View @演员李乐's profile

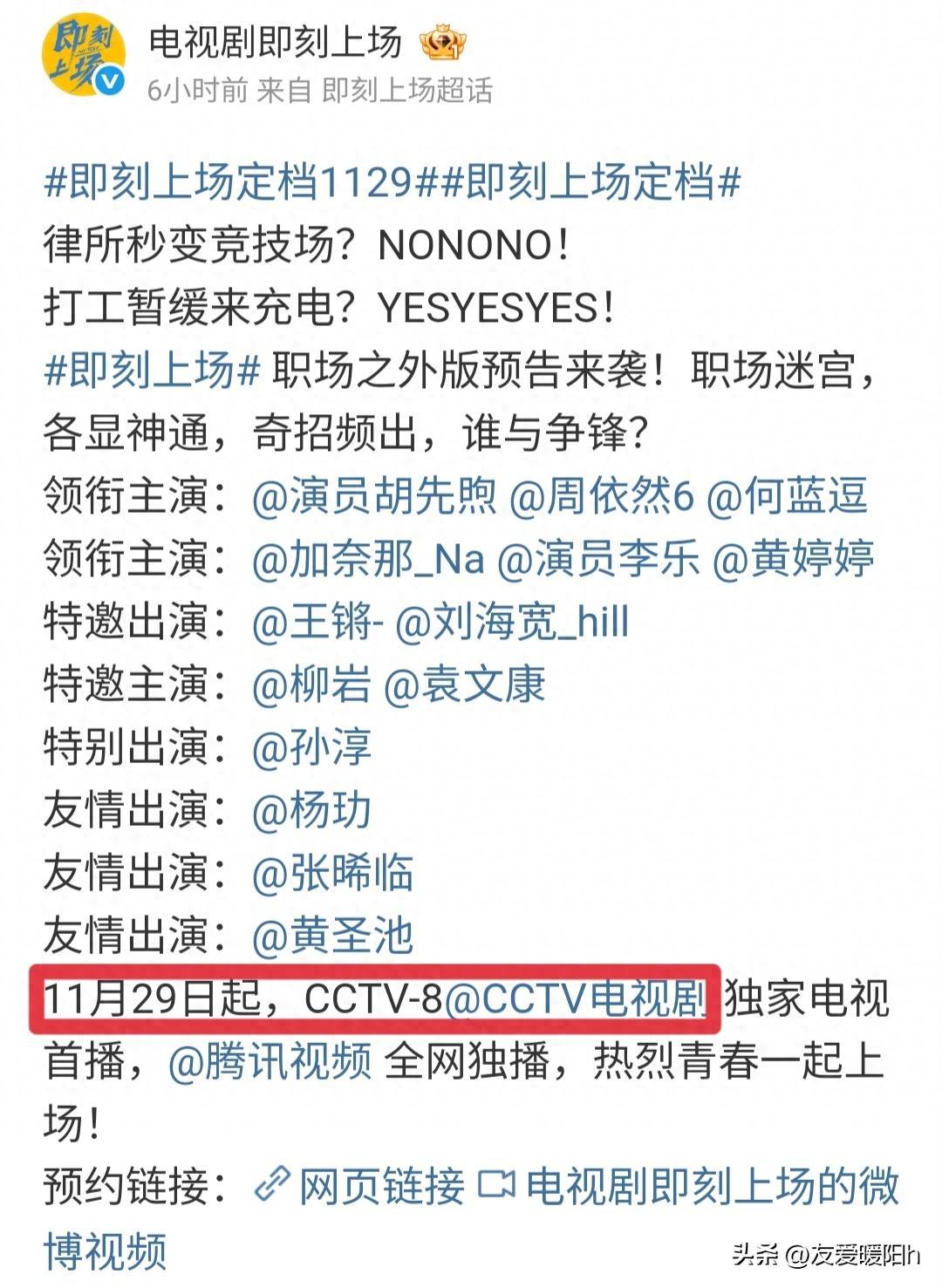click(x=597, y=559)
